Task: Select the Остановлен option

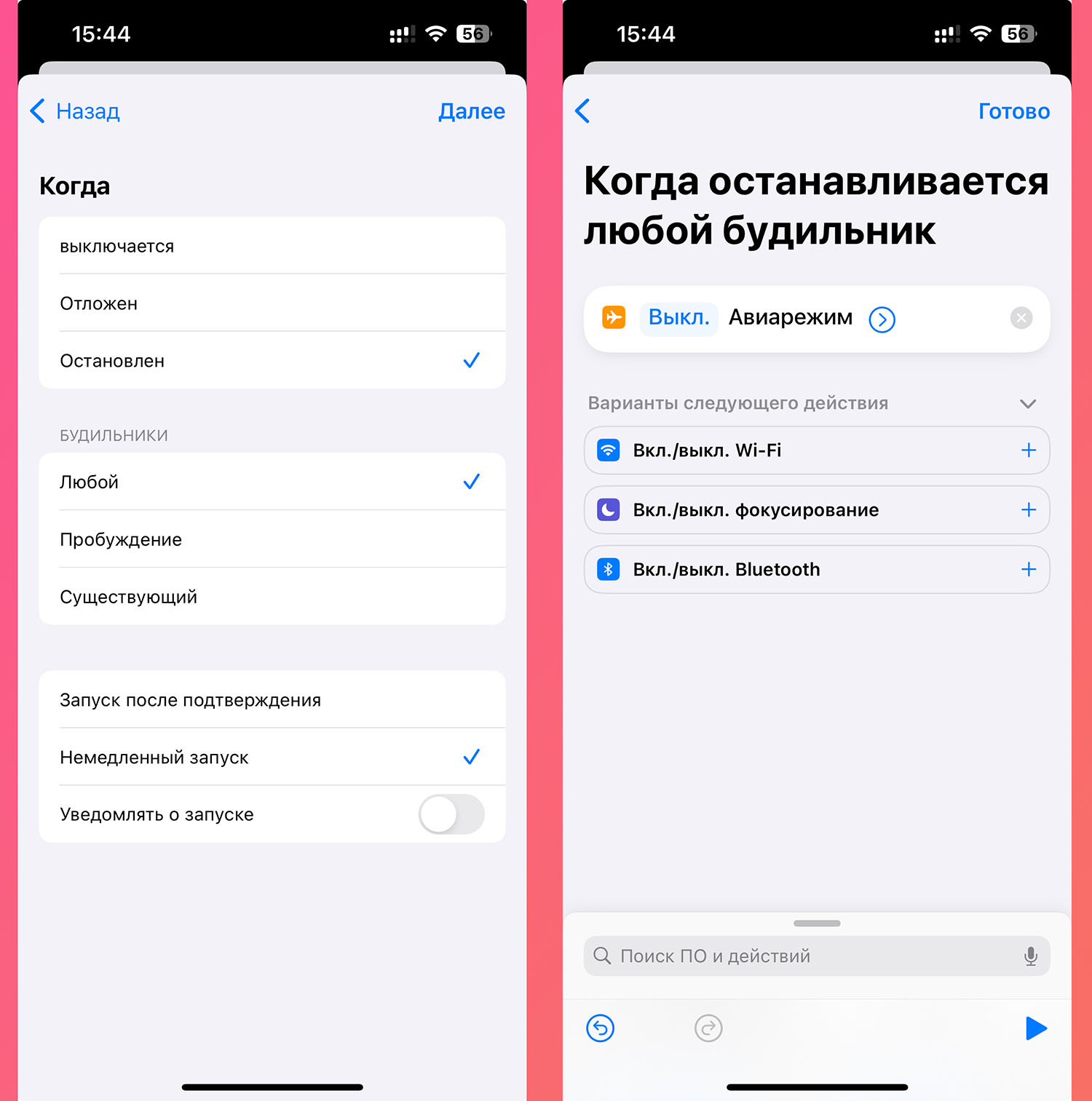Action: coord(272,361)
